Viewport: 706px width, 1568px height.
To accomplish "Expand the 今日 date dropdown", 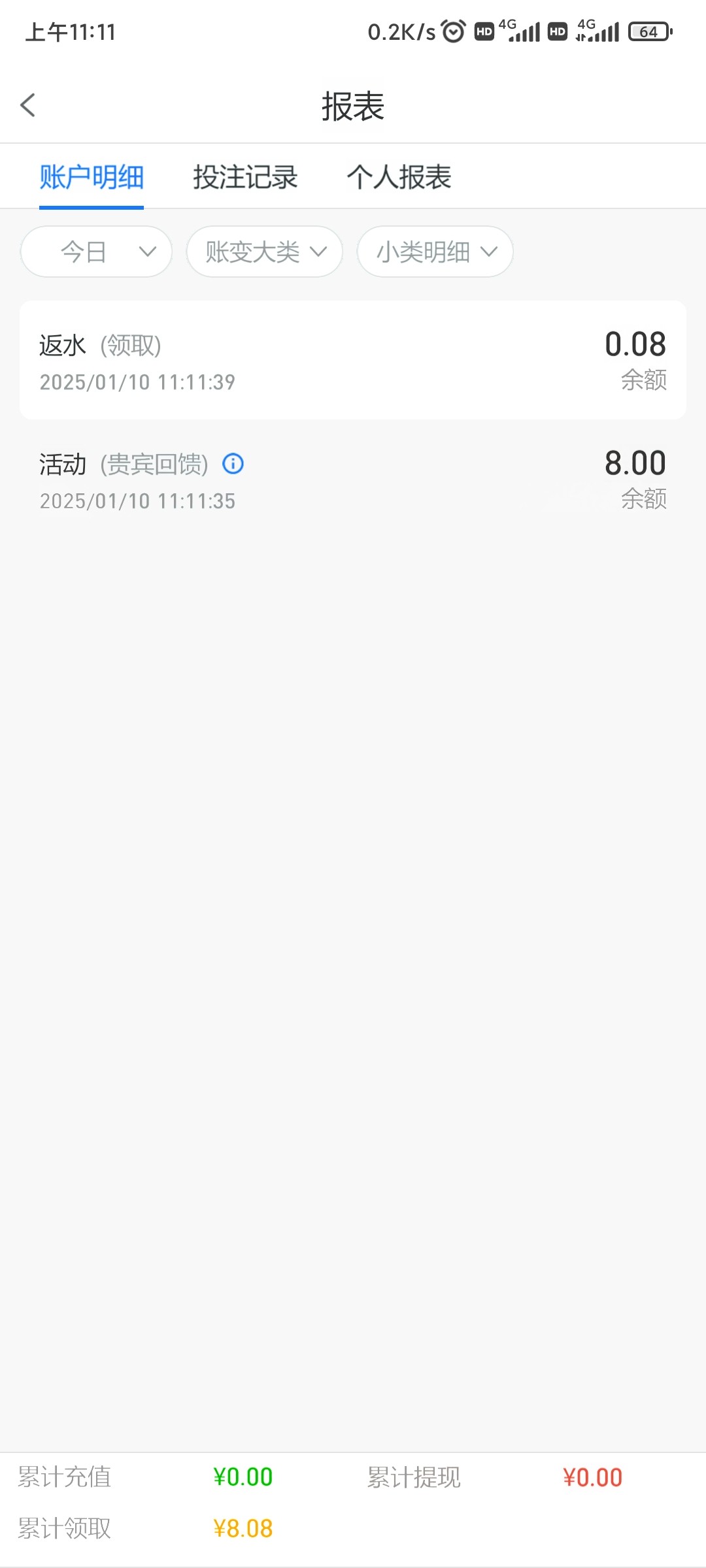I will [x=96, y=252].
